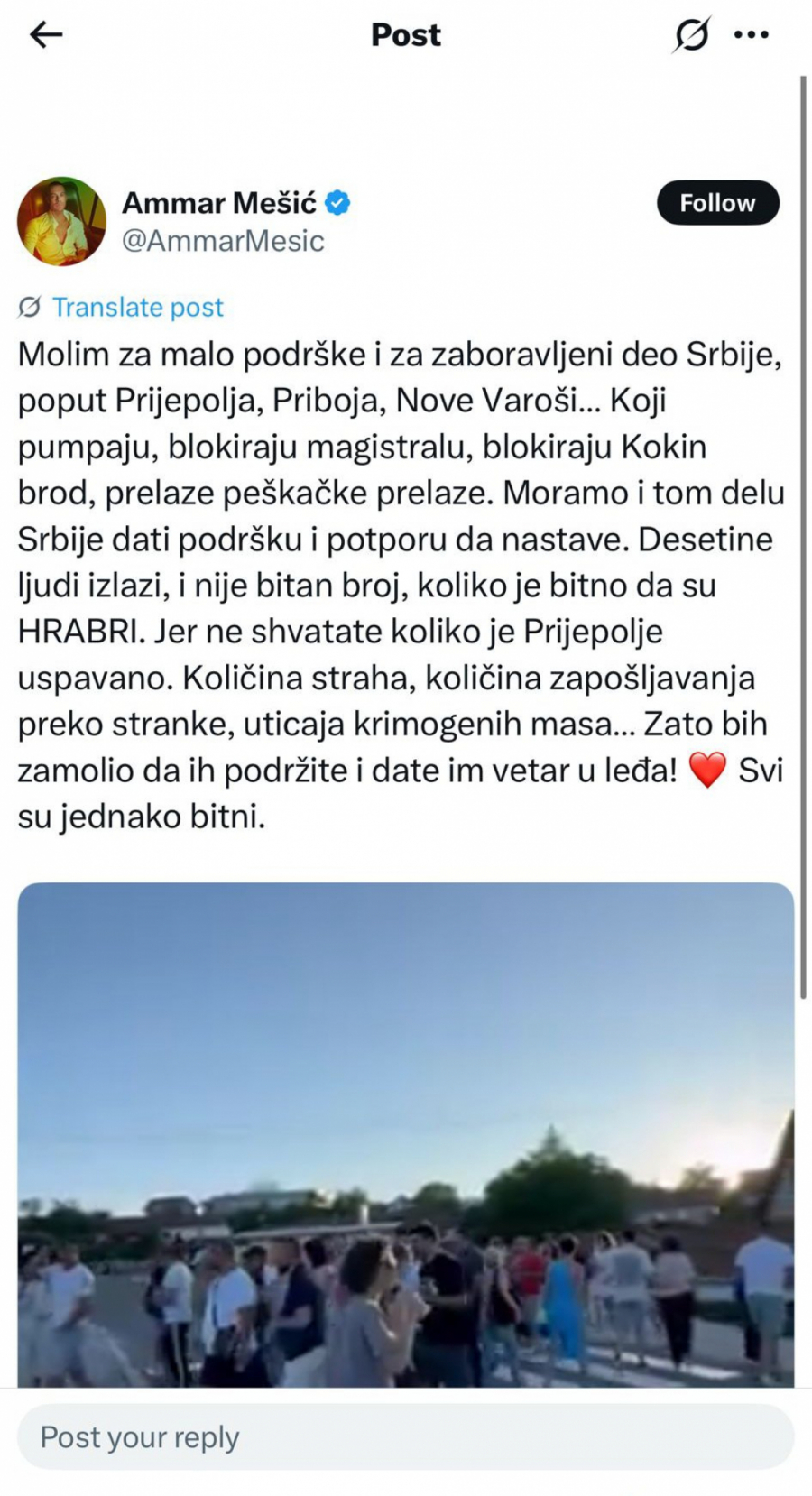
Task: Click the red heart emoji in the post
Action: coord(707,771)
